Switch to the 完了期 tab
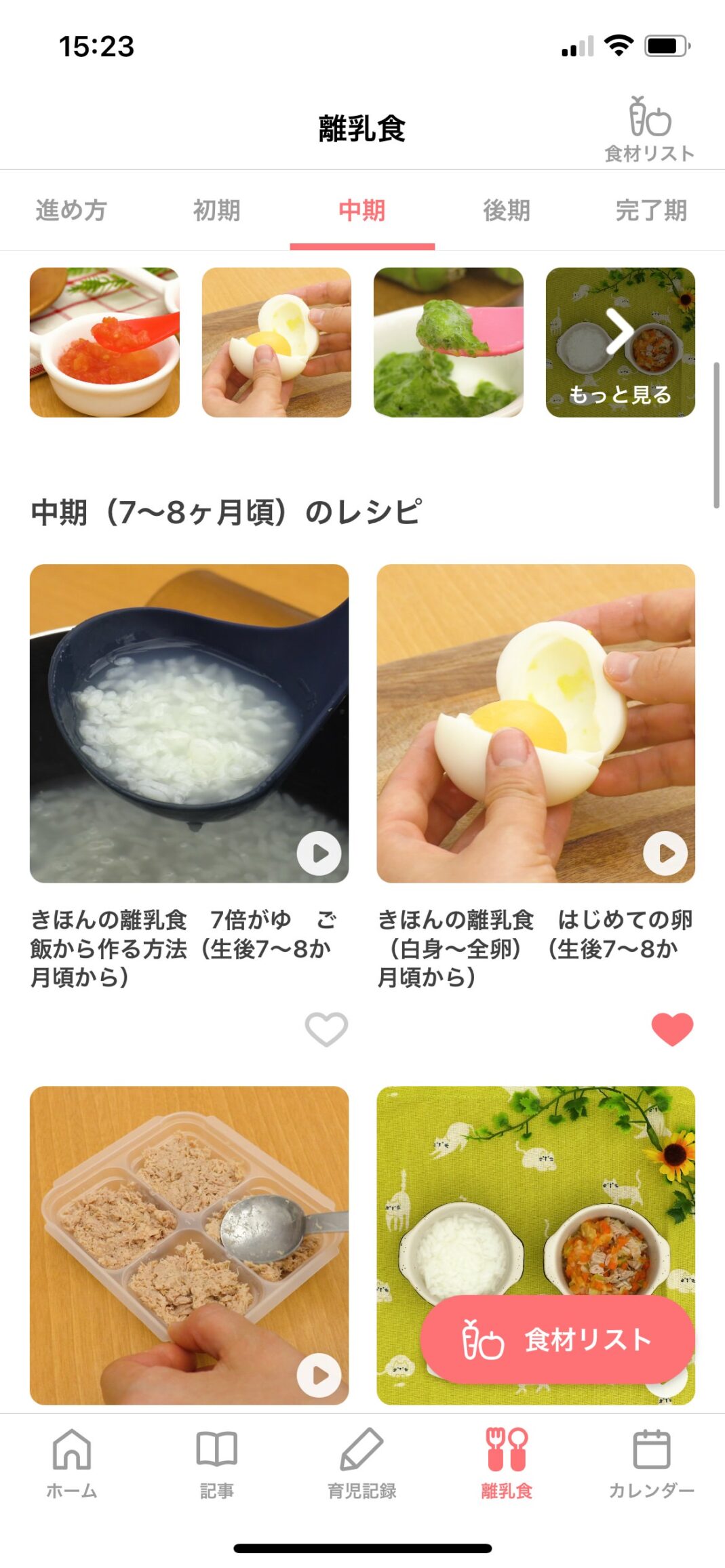The width and height of the screenshot is (725, 1568). 651,210
